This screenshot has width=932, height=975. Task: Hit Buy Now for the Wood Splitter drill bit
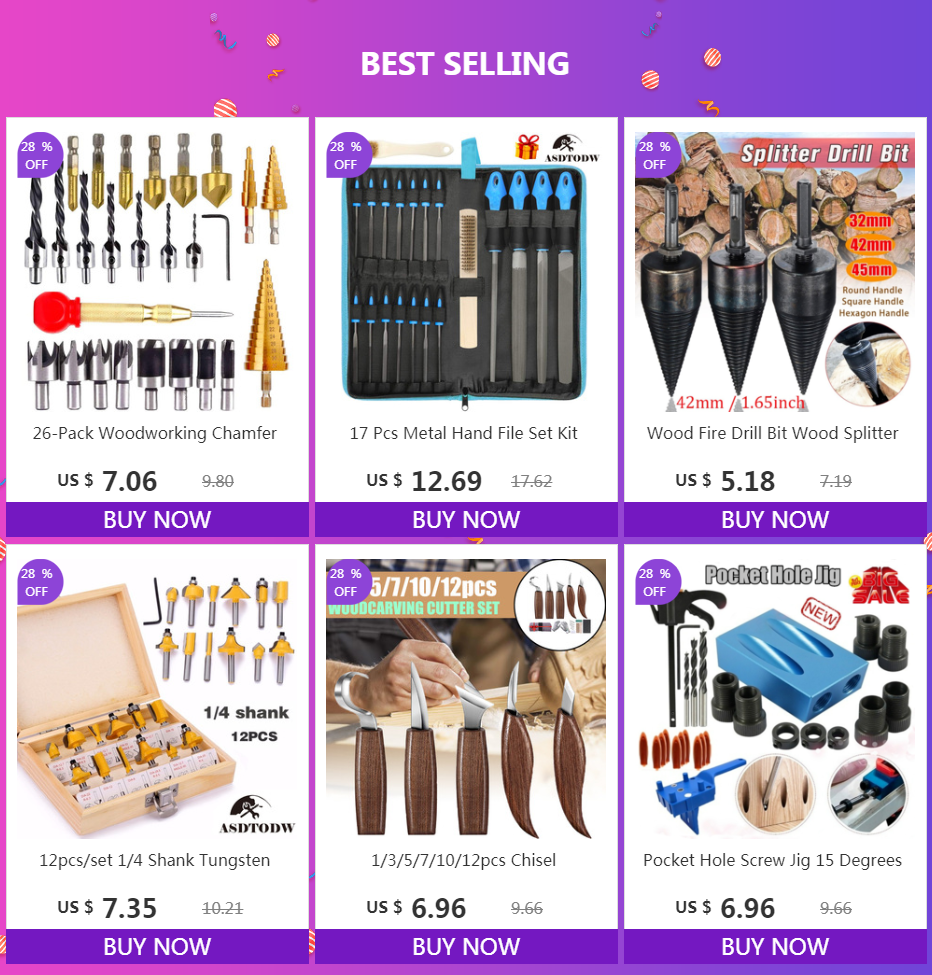(x=774, y=520)
